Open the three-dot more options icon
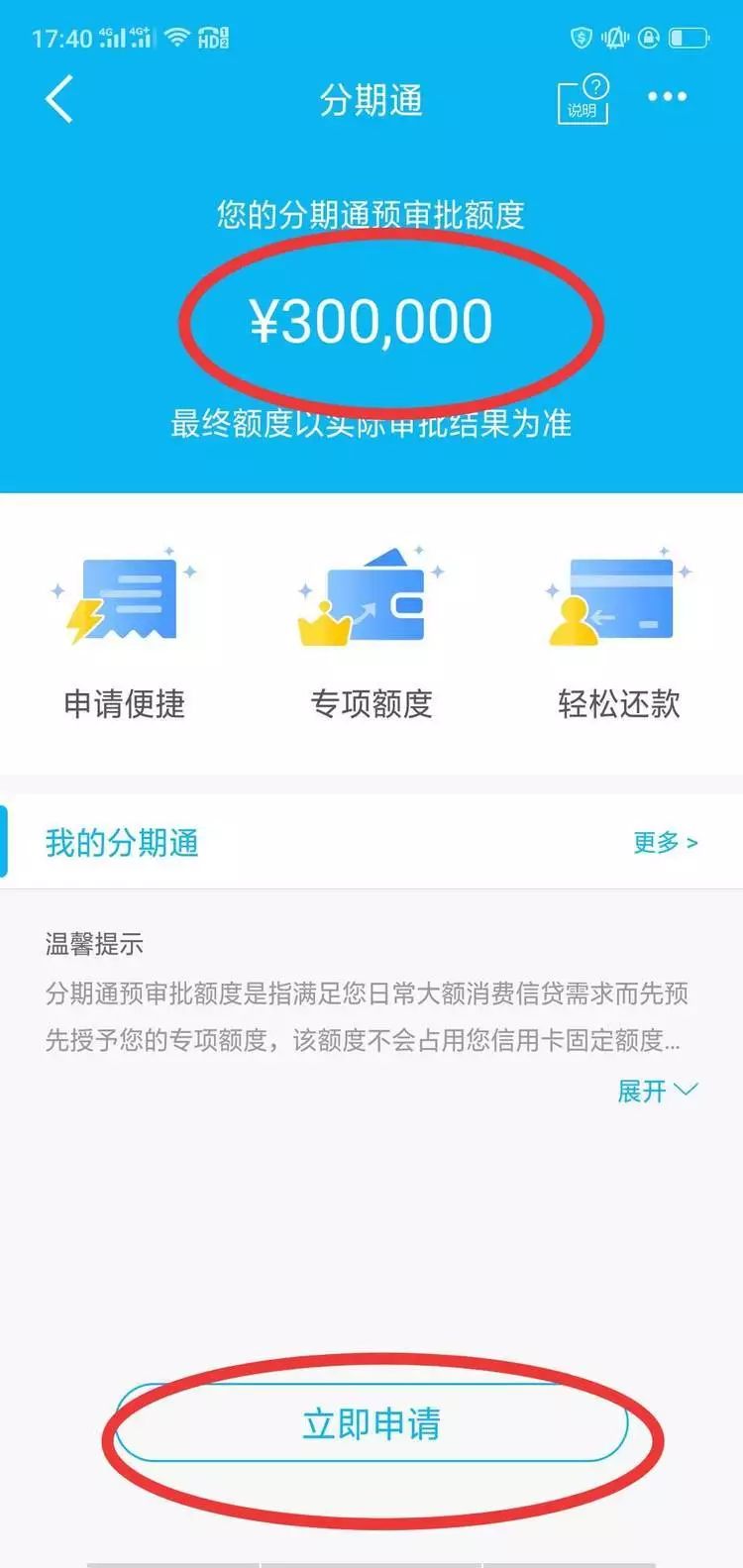The height and width of the screenshot is (1568, 743). click(x=666, y=96)
